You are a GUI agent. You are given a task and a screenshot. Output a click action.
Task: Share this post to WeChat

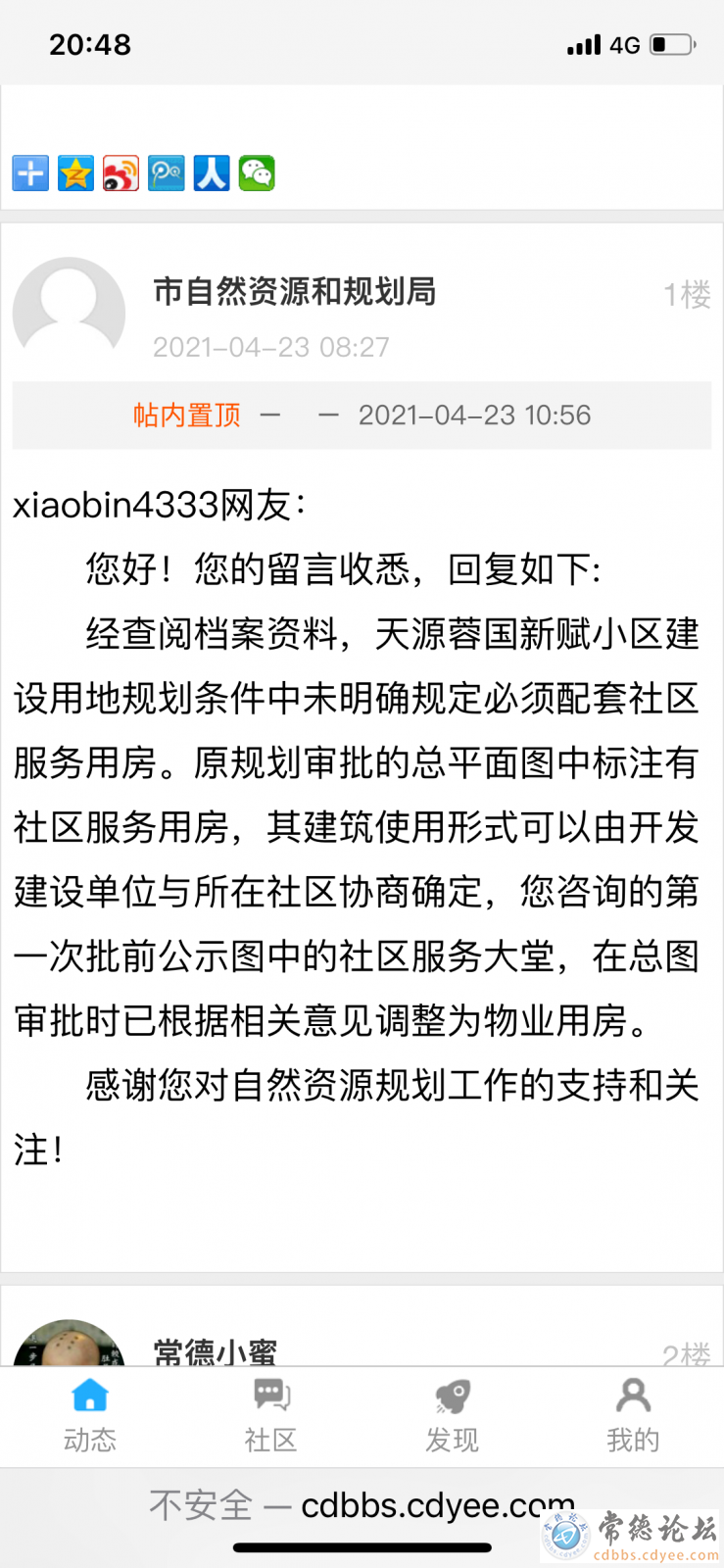point(257,173)
